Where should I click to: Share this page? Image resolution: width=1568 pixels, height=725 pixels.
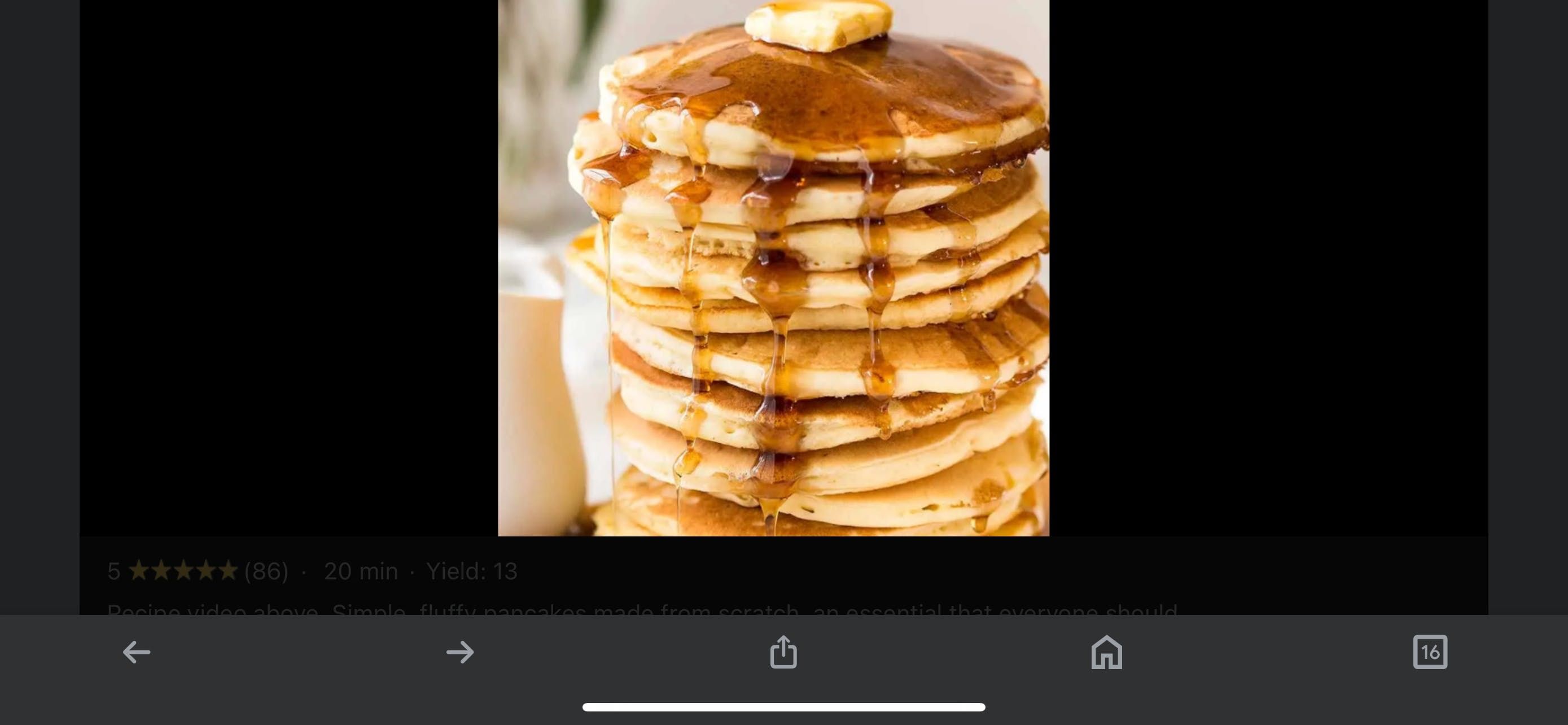(x=783, y=652)
